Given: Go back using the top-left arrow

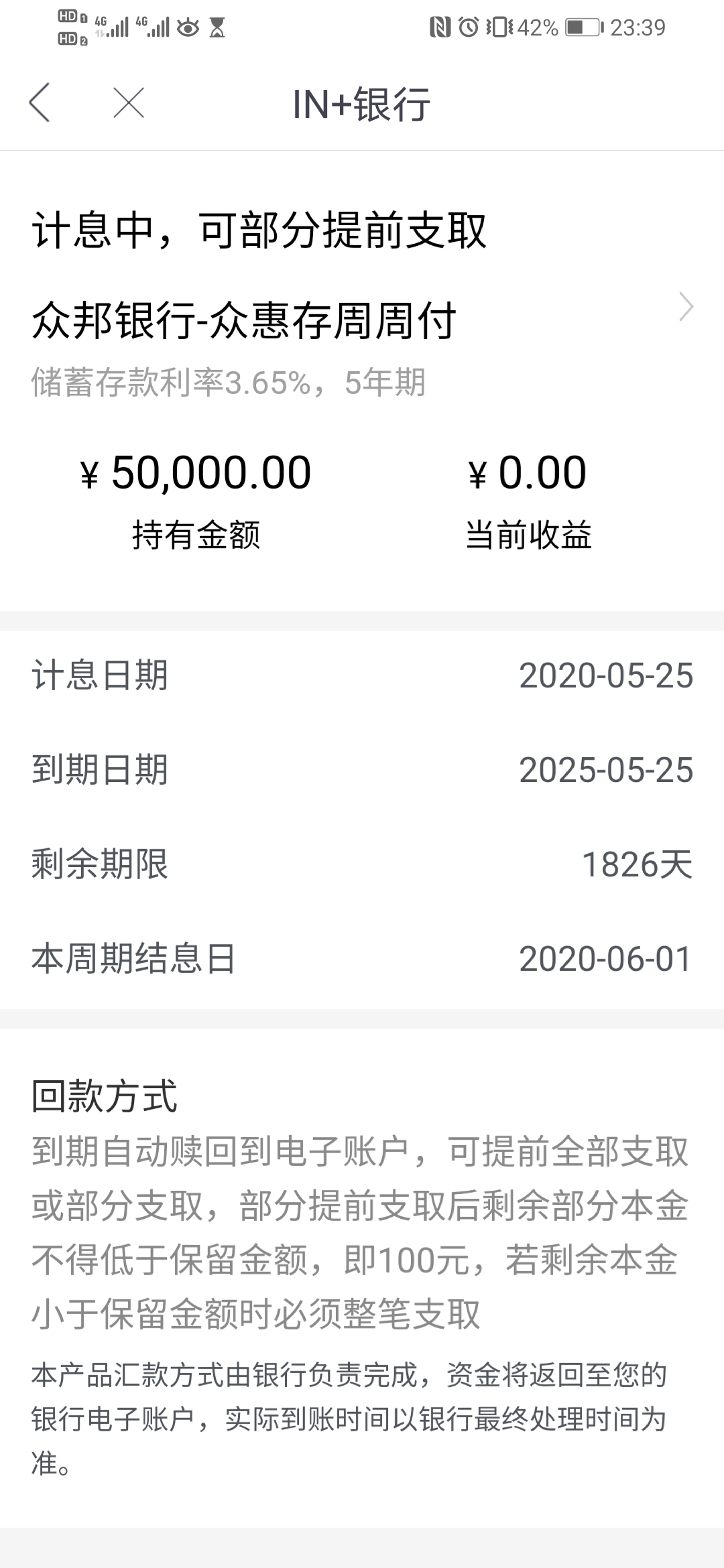Looking at the screenshot, I should click(x=40, y=103).
